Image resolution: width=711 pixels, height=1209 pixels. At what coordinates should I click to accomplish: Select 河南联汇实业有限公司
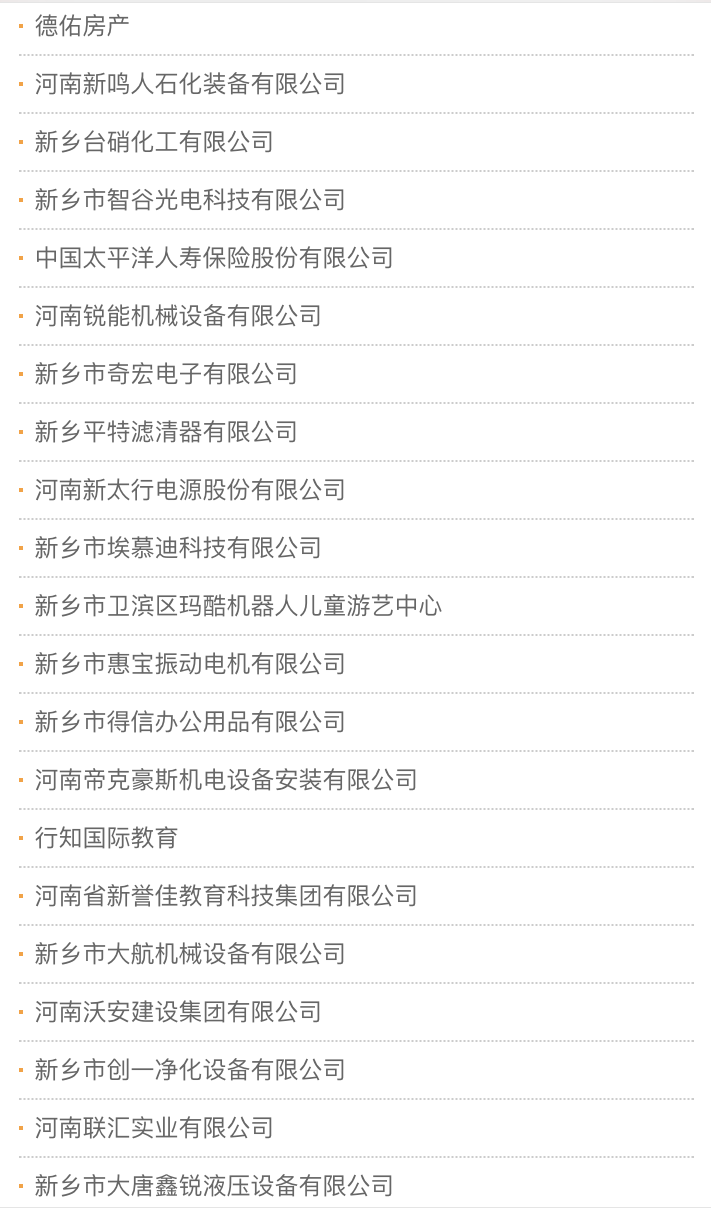pyautogui.click(x=154, y=1128)
